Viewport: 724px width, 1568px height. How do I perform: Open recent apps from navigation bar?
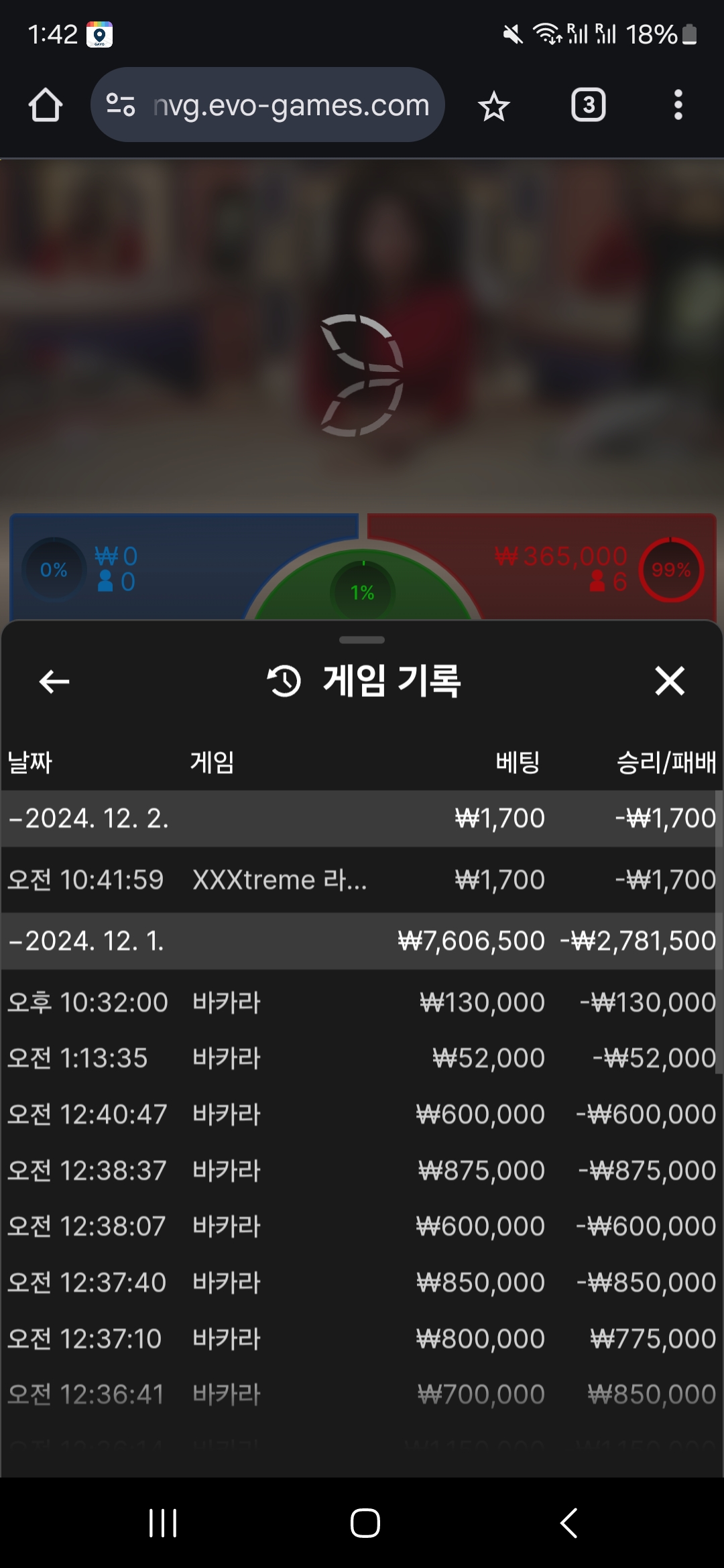click(162, 1523)
